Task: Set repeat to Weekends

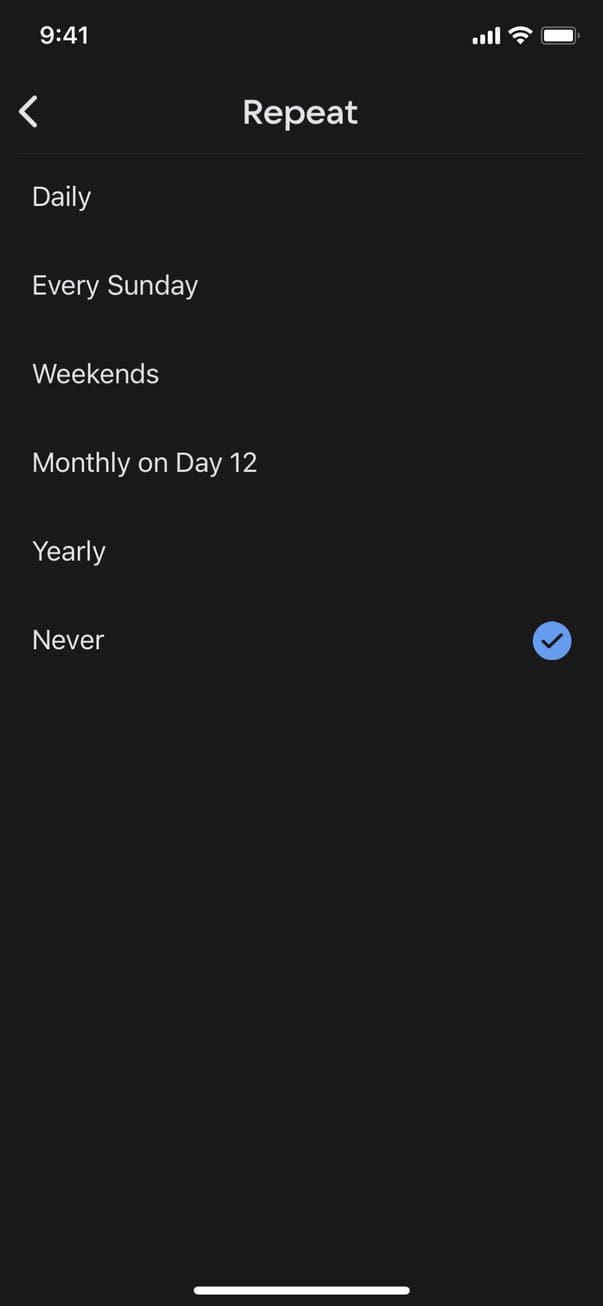Action: 96,374
